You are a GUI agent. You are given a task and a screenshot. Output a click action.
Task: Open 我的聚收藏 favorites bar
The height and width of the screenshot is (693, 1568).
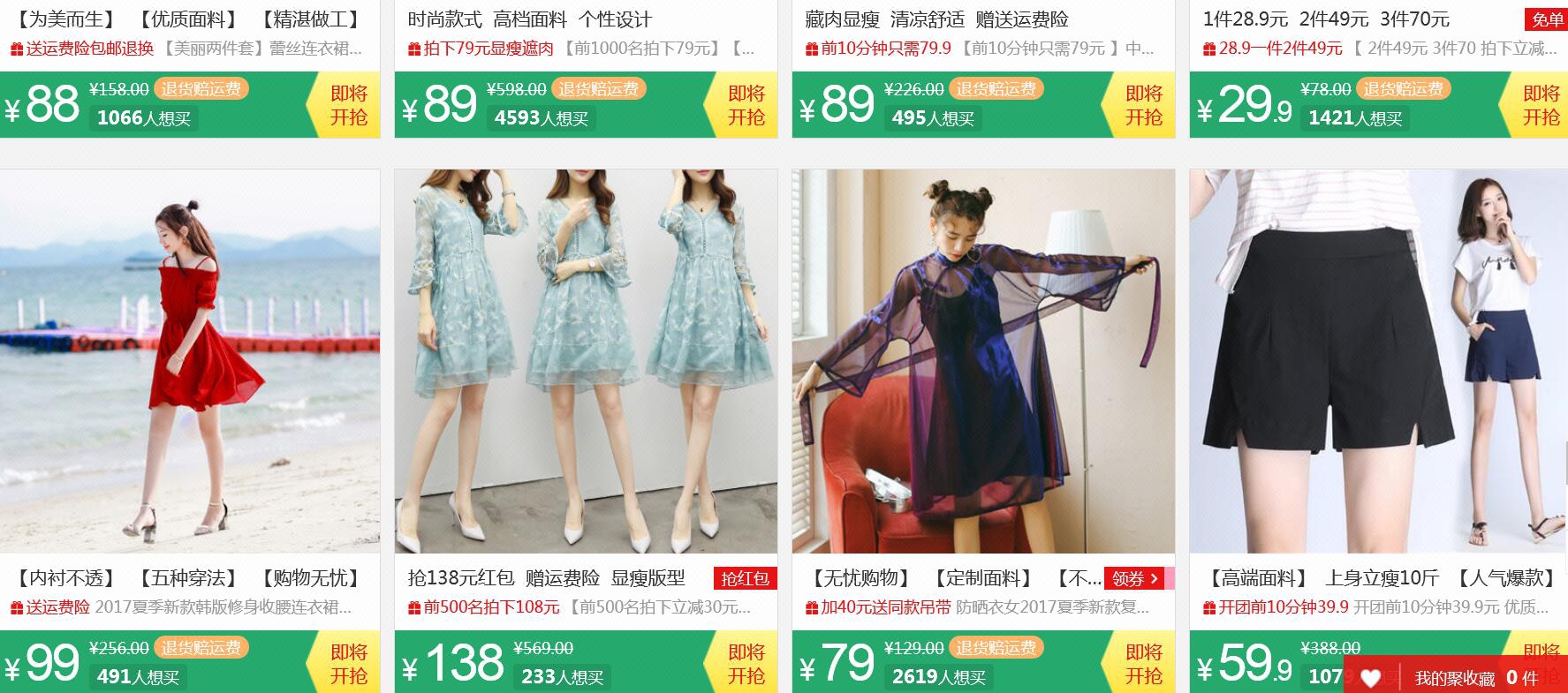click(1454, 677)
